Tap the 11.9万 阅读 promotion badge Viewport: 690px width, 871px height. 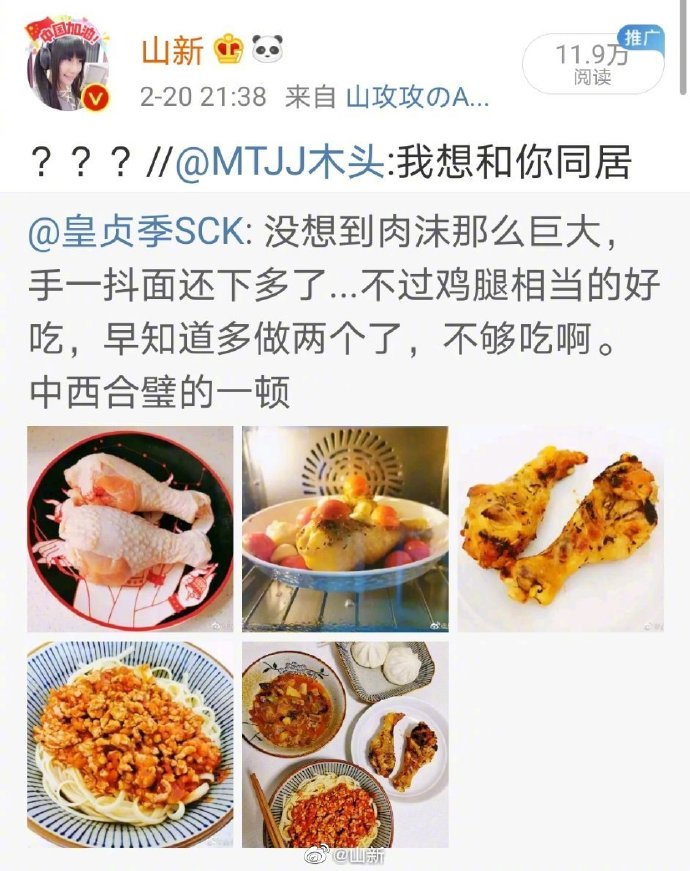592,62
